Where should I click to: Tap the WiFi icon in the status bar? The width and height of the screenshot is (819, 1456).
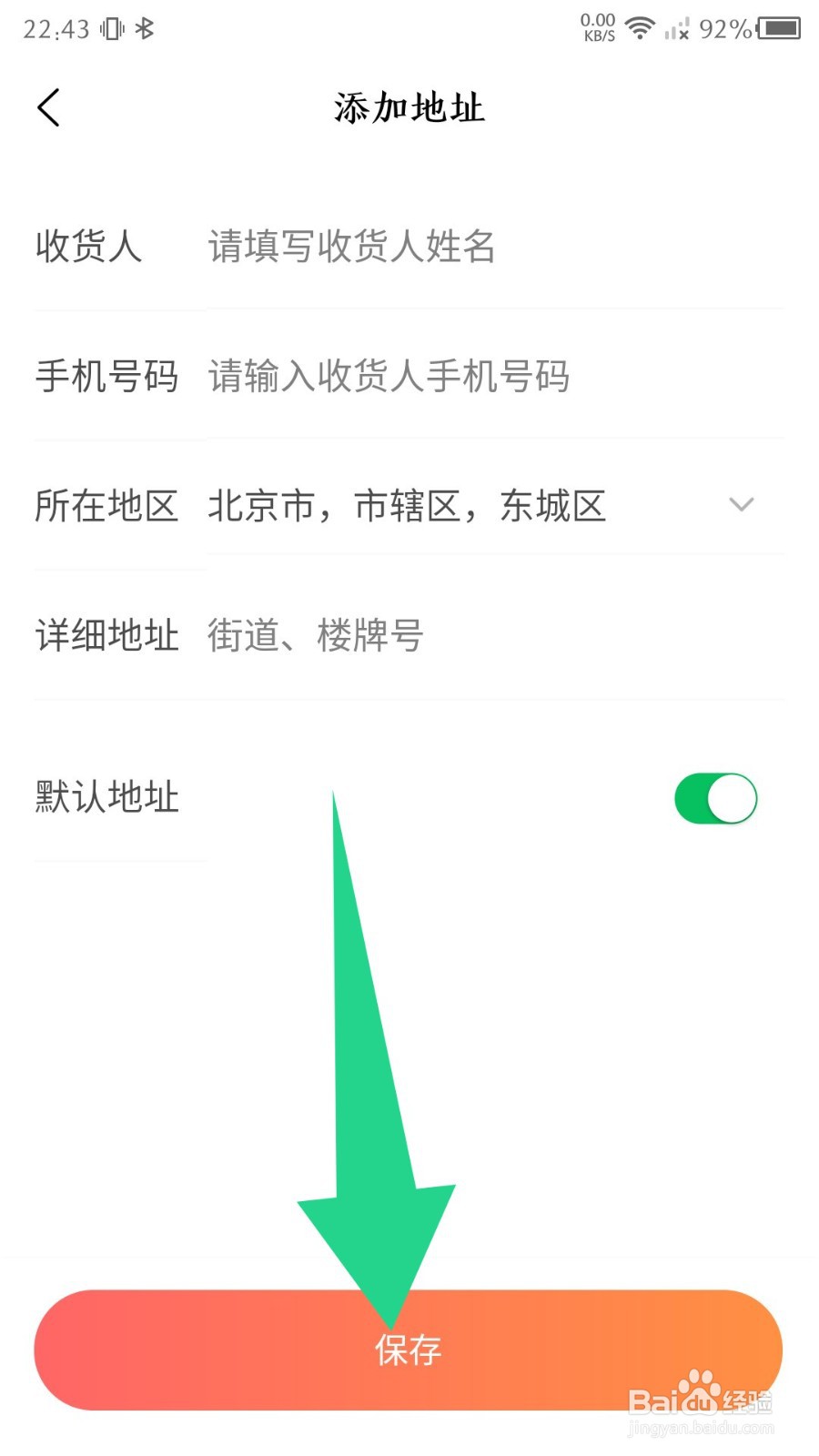pos(640,27)
